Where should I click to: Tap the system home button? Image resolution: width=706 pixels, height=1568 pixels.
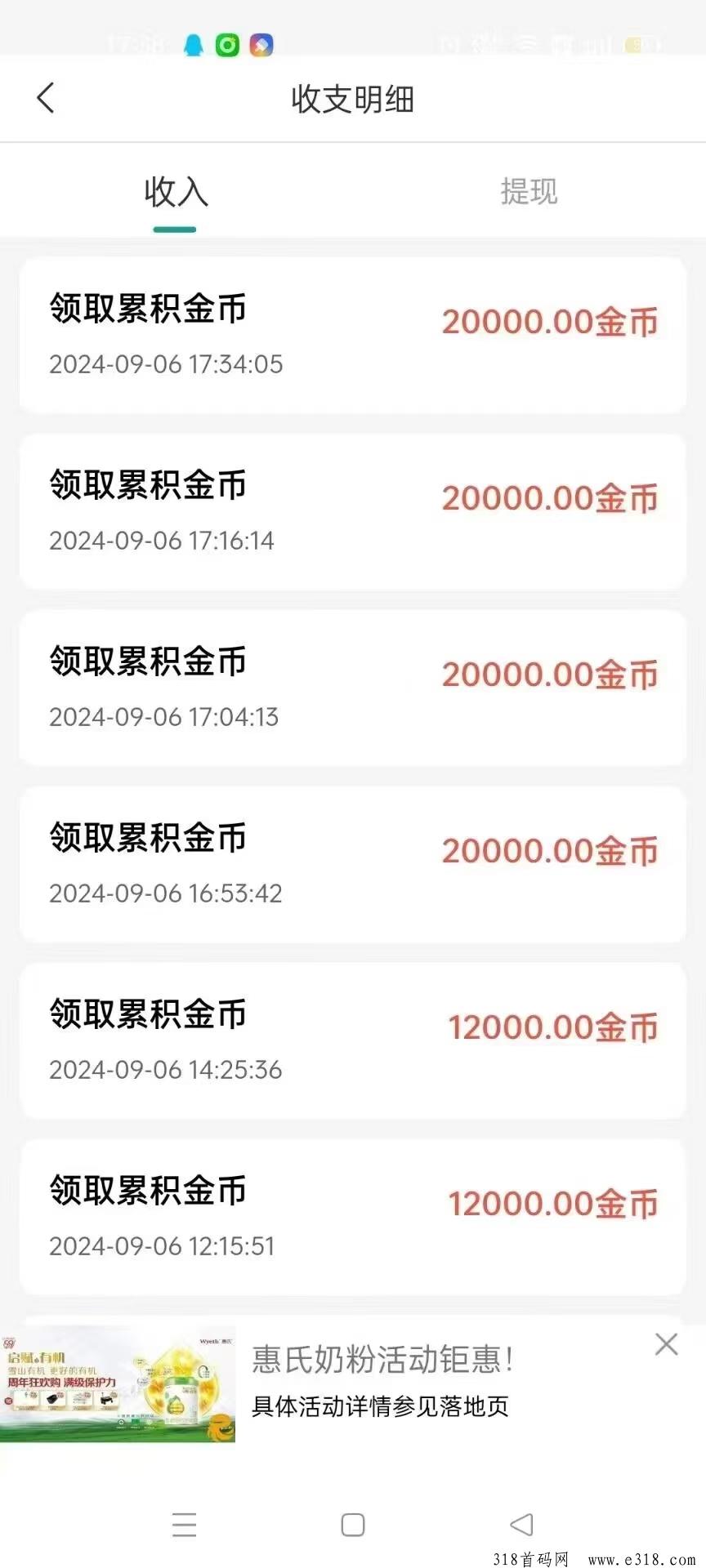353,1525
